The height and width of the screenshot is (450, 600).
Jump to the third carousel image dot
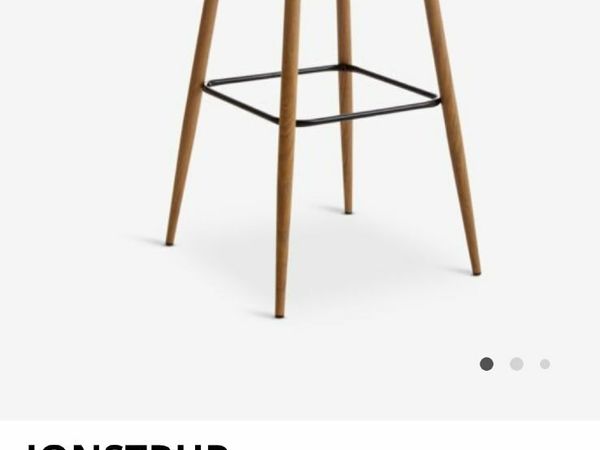click(x=545, y=364)
